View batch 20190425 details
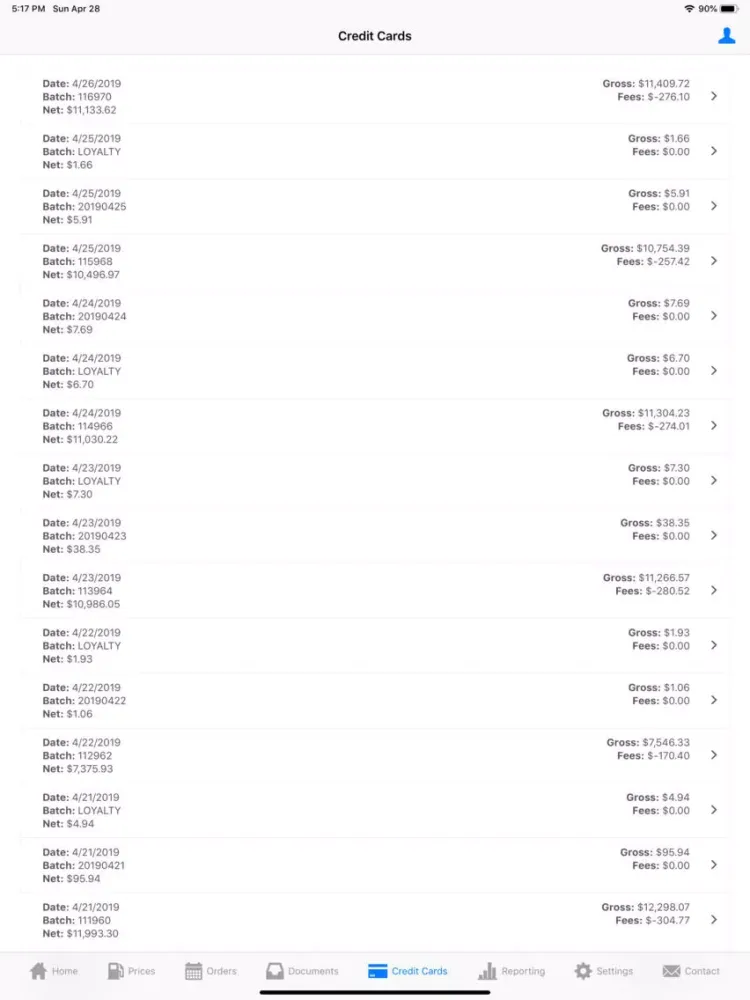 point(375,207)
